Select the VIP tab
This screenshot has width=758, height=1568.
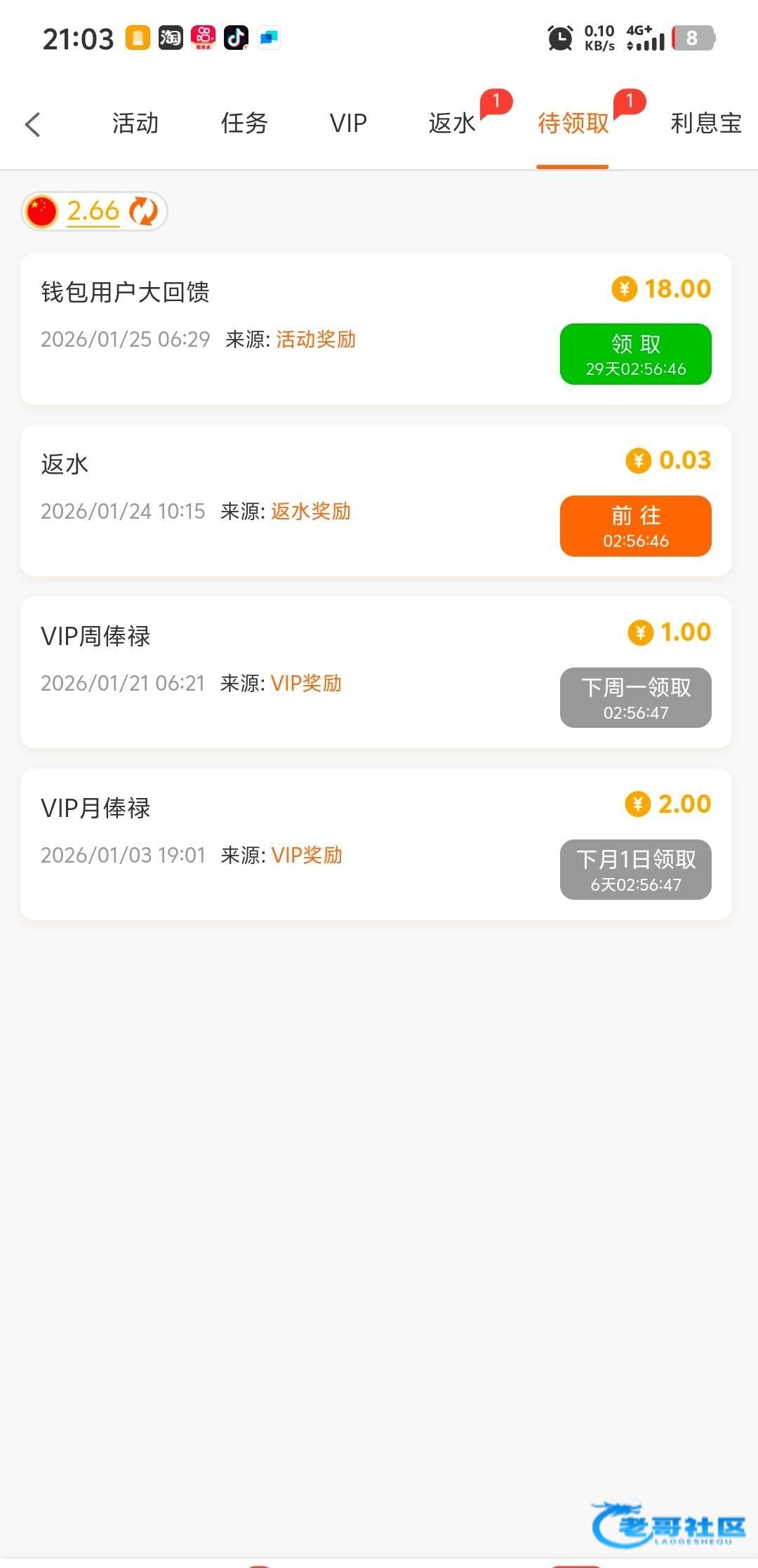[348, 124]
